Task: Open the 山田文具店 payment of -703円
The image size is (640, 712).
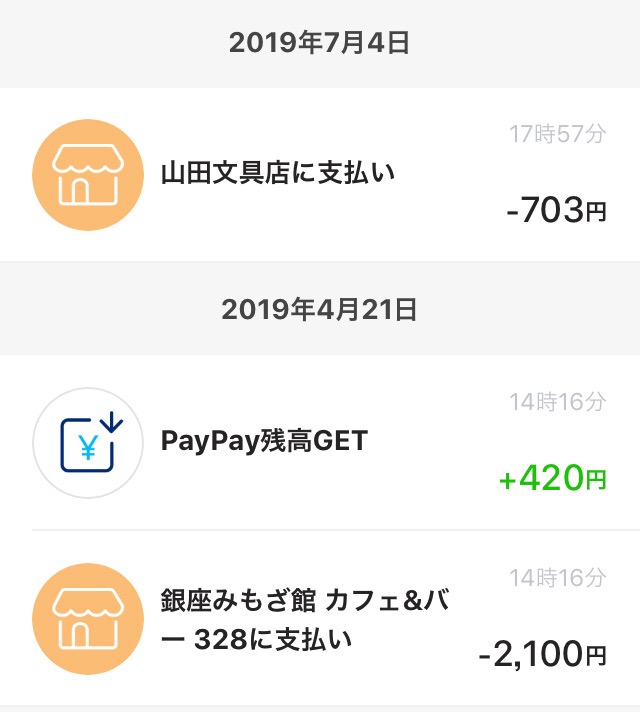Action: coord(320,175)
